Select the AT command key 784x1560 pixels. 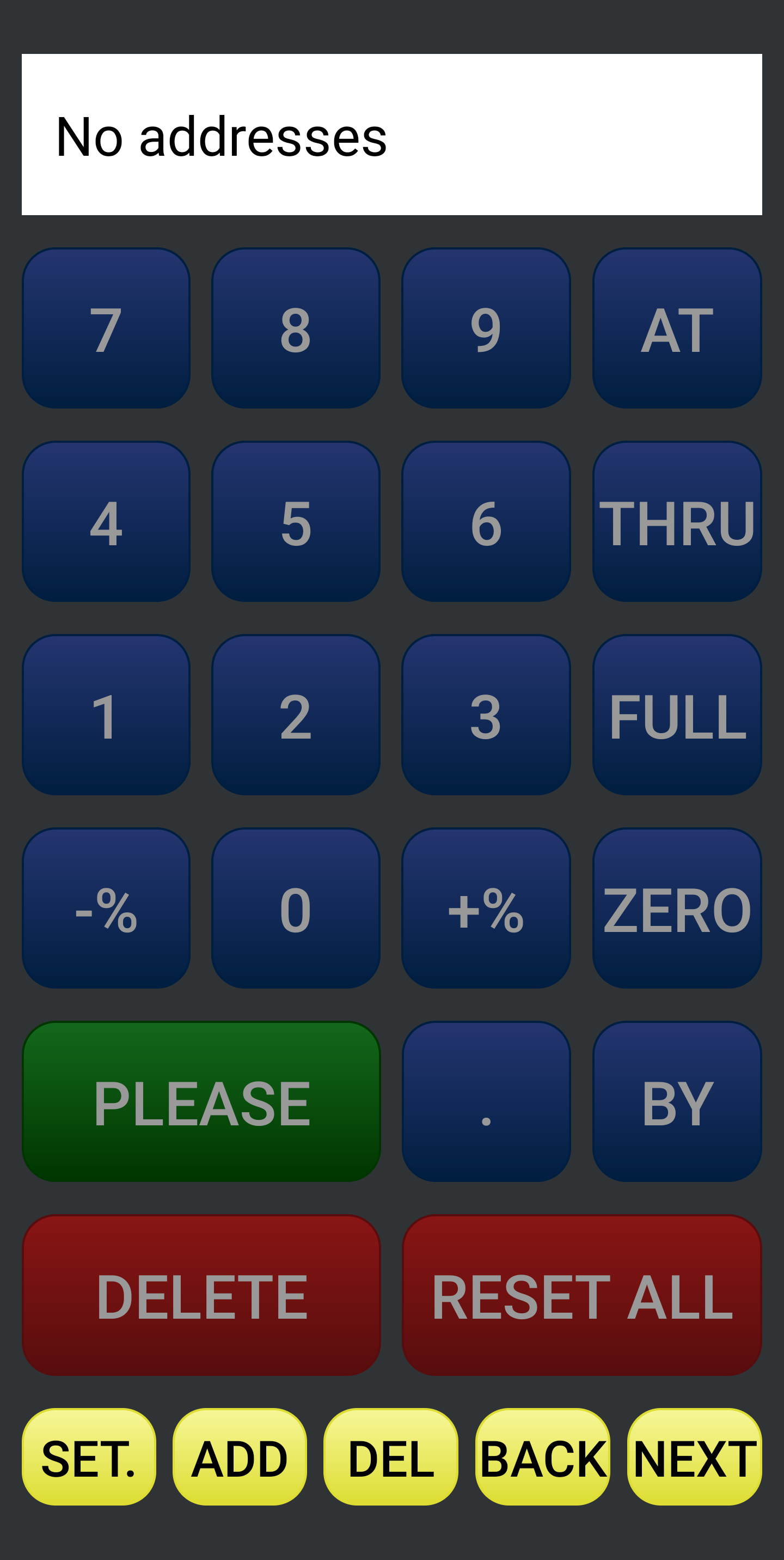pos(676,328)
